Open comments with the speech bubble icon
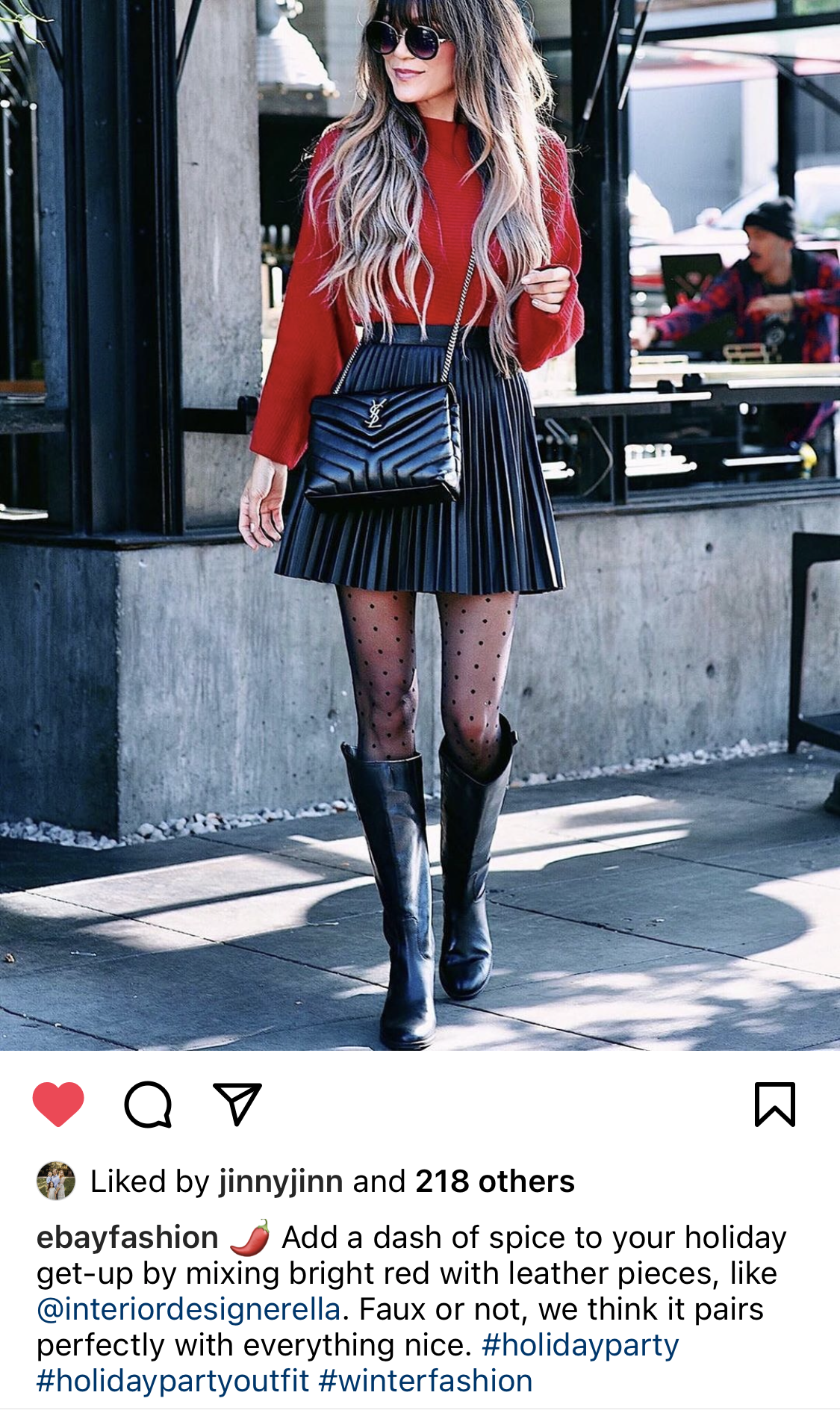 pos(148,1105)
